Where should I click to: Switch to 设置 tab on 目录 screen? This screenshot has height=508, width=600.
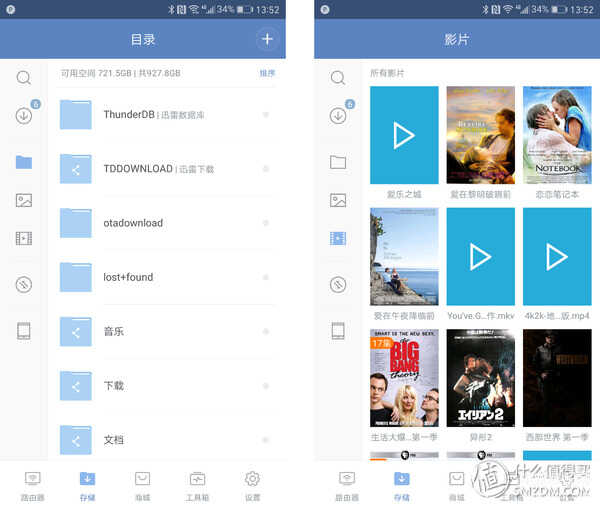coord(252,485)
